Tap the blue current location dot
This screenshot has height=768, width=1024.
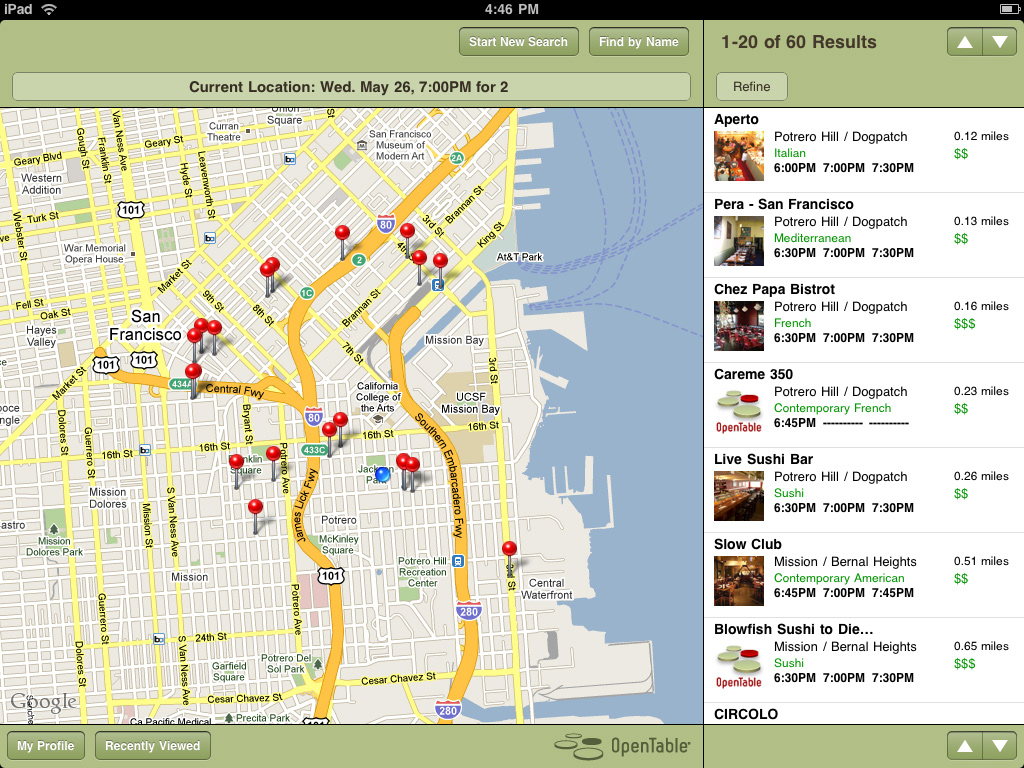pos(383,475)
